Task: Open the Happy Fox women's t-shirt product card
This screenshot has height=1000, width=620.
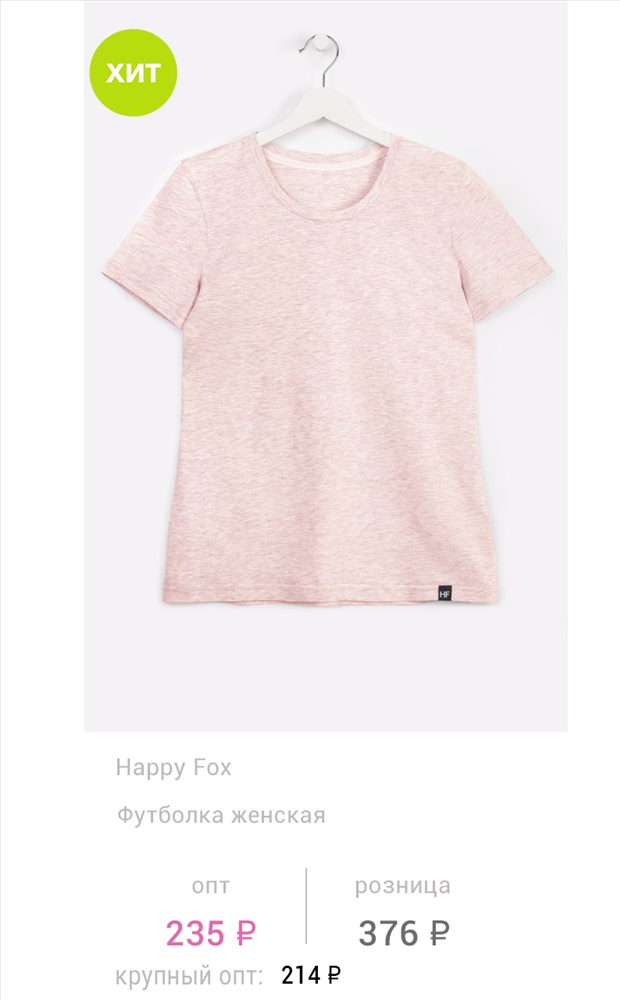Action: click(325, 366)
